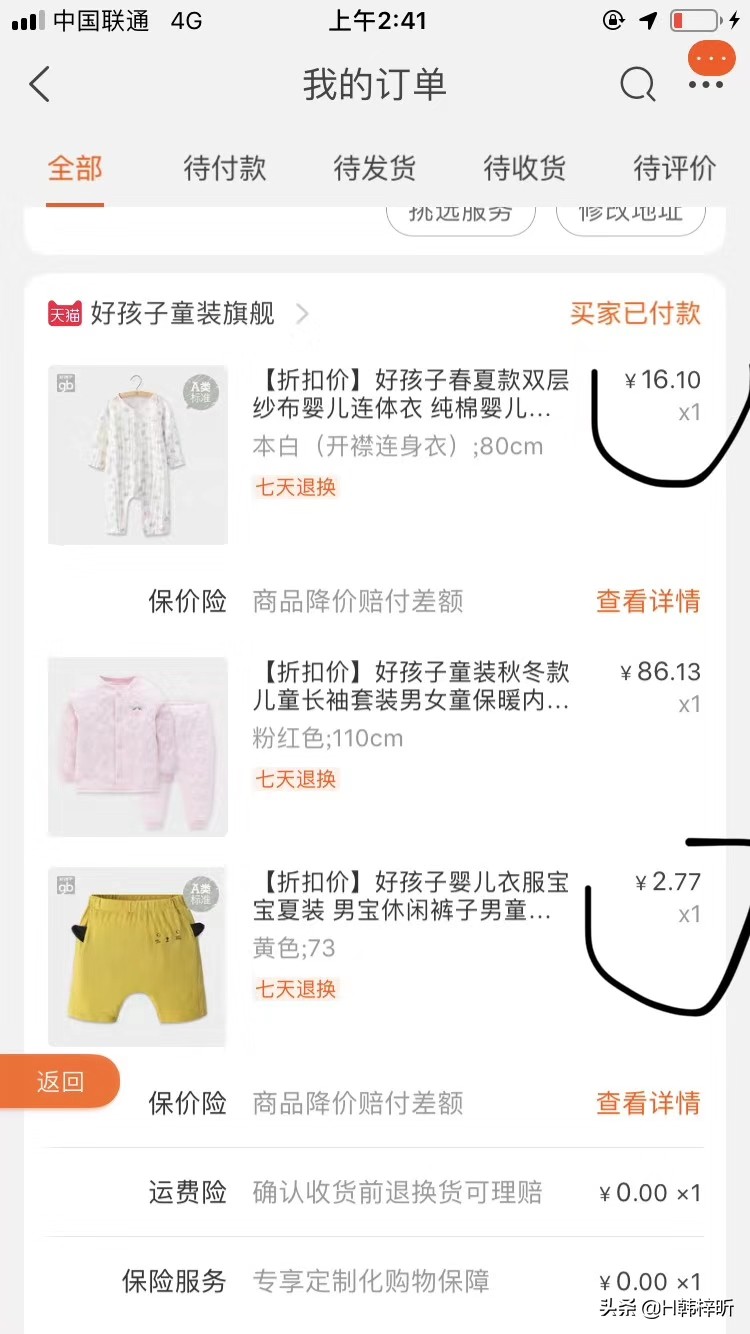Open the three-dot overflow menu
This screenshot has width=750, height=1334.
pos(706,85)
